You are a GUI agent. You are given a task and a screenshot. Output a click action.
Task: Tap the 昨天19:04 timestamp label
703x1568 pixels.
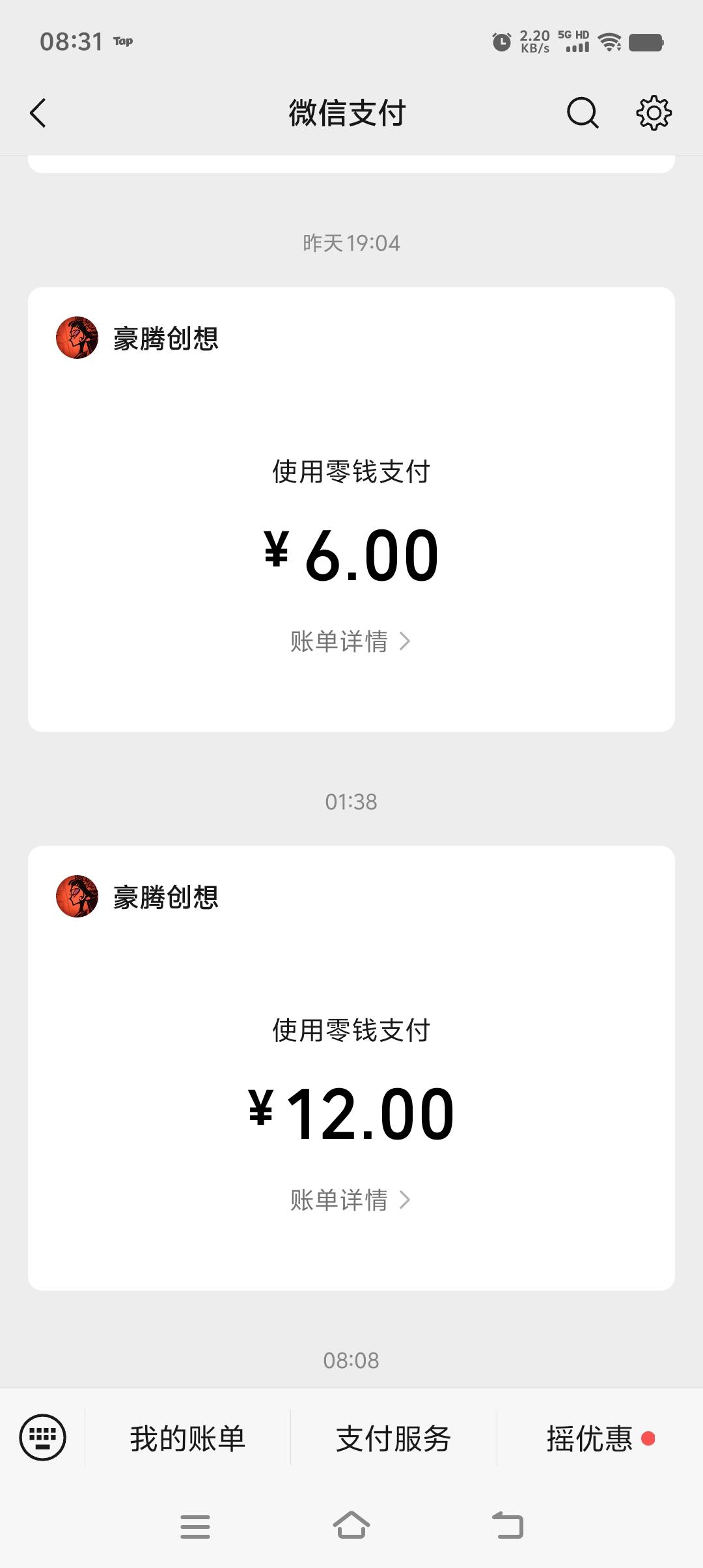[351, 243]
